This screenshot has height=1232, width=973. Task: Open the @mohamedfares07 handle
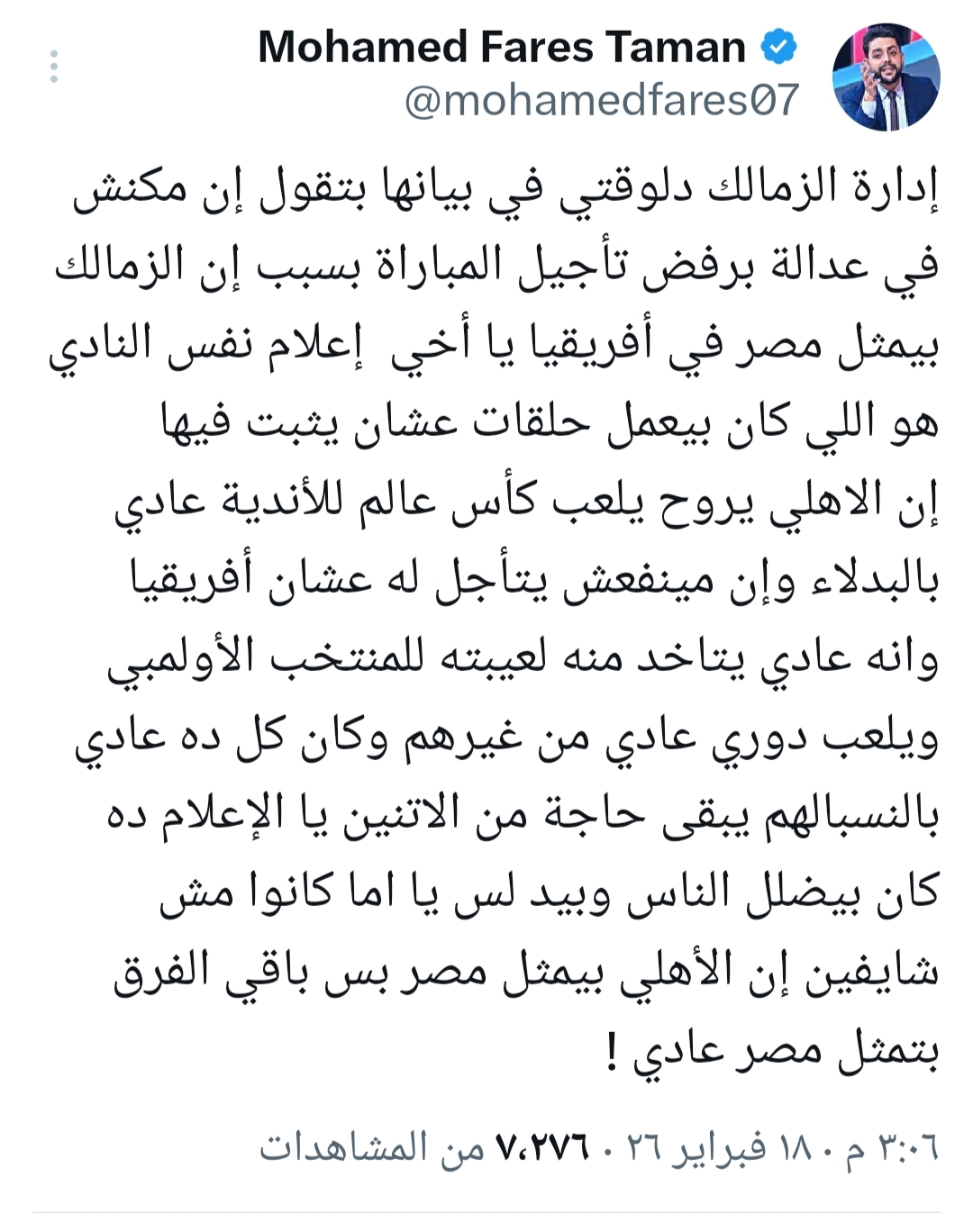click(x=601, y=100)
